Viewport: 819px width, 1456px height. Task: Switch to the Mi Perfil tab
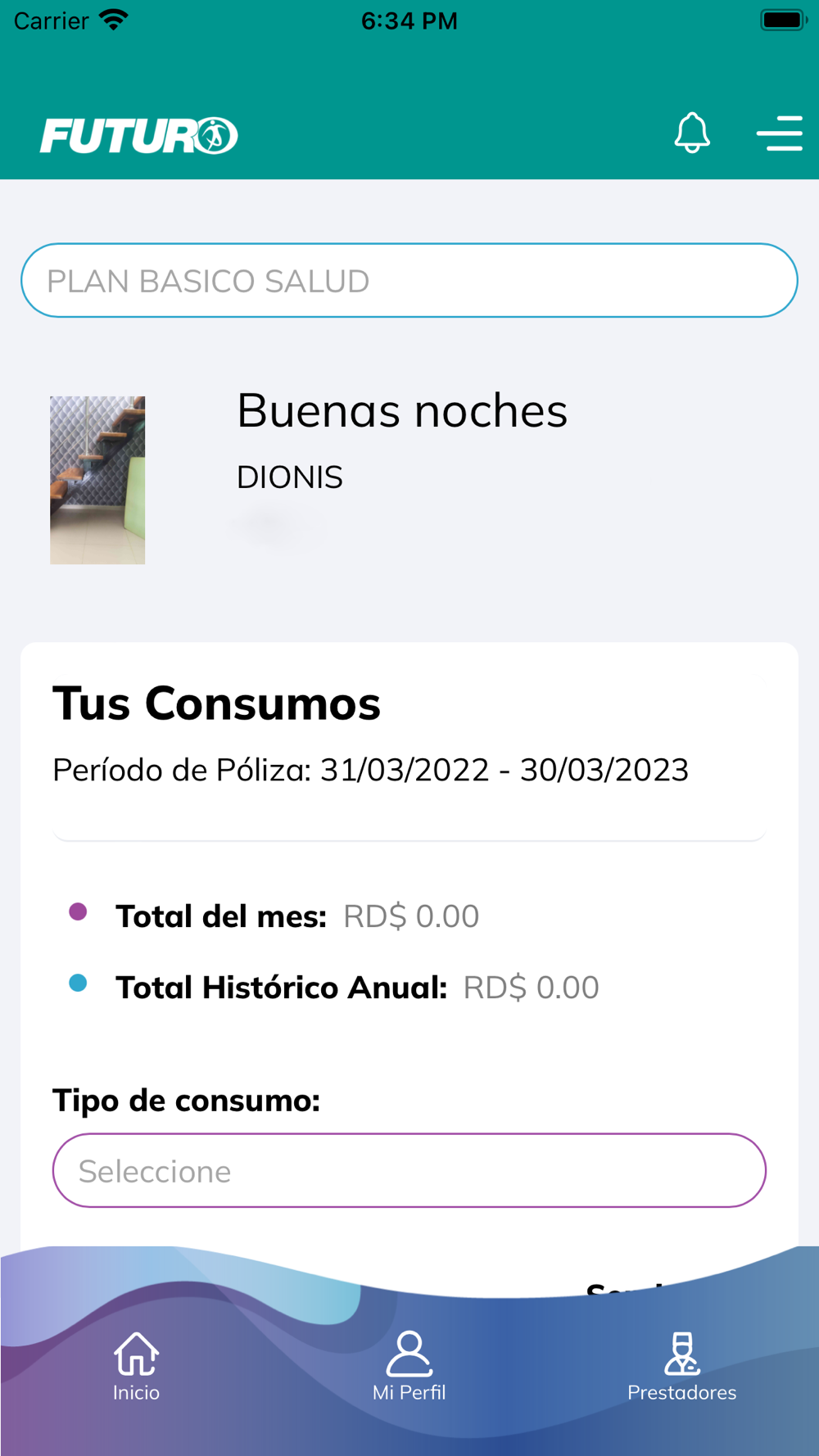(409, 1366)
